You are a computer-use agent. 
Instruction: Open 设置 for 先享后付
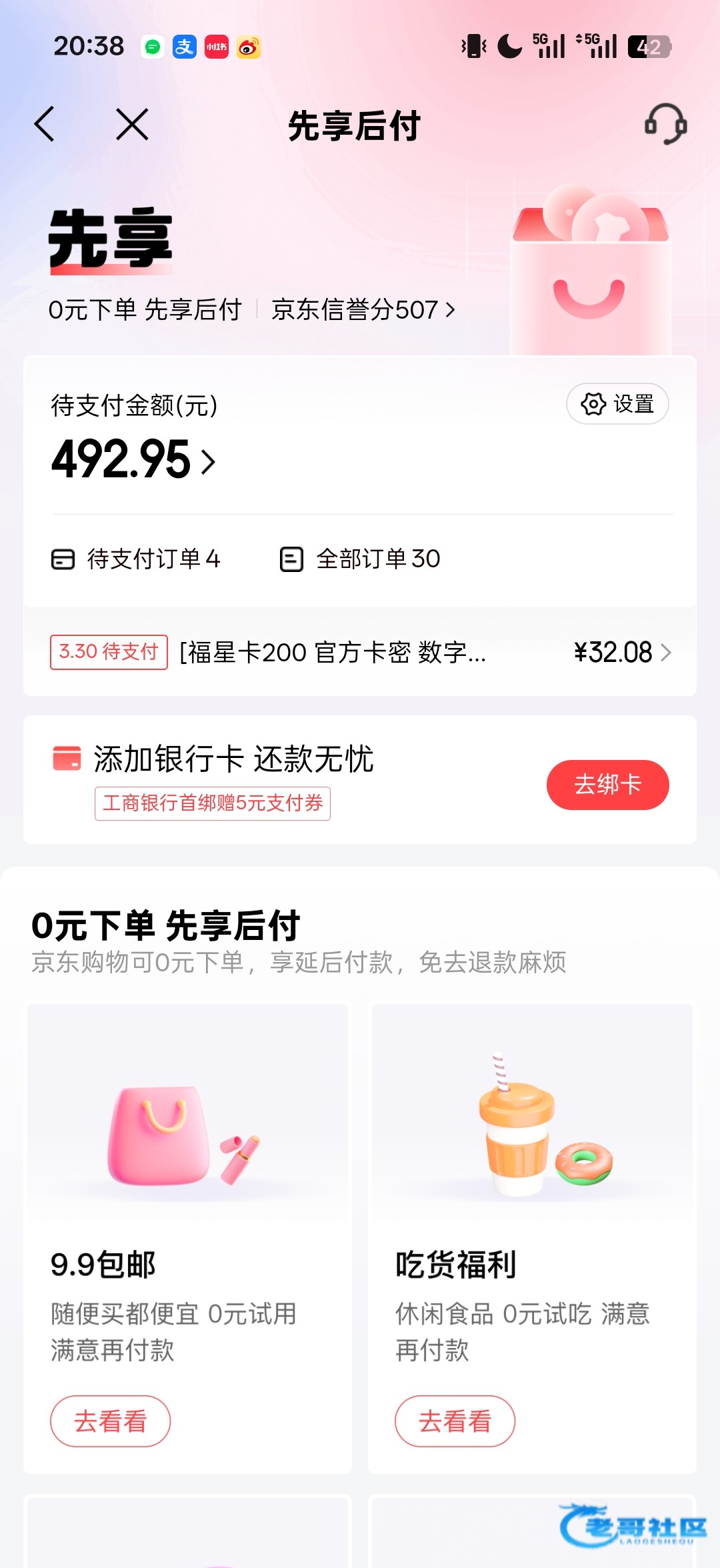[x=617, y=404]
